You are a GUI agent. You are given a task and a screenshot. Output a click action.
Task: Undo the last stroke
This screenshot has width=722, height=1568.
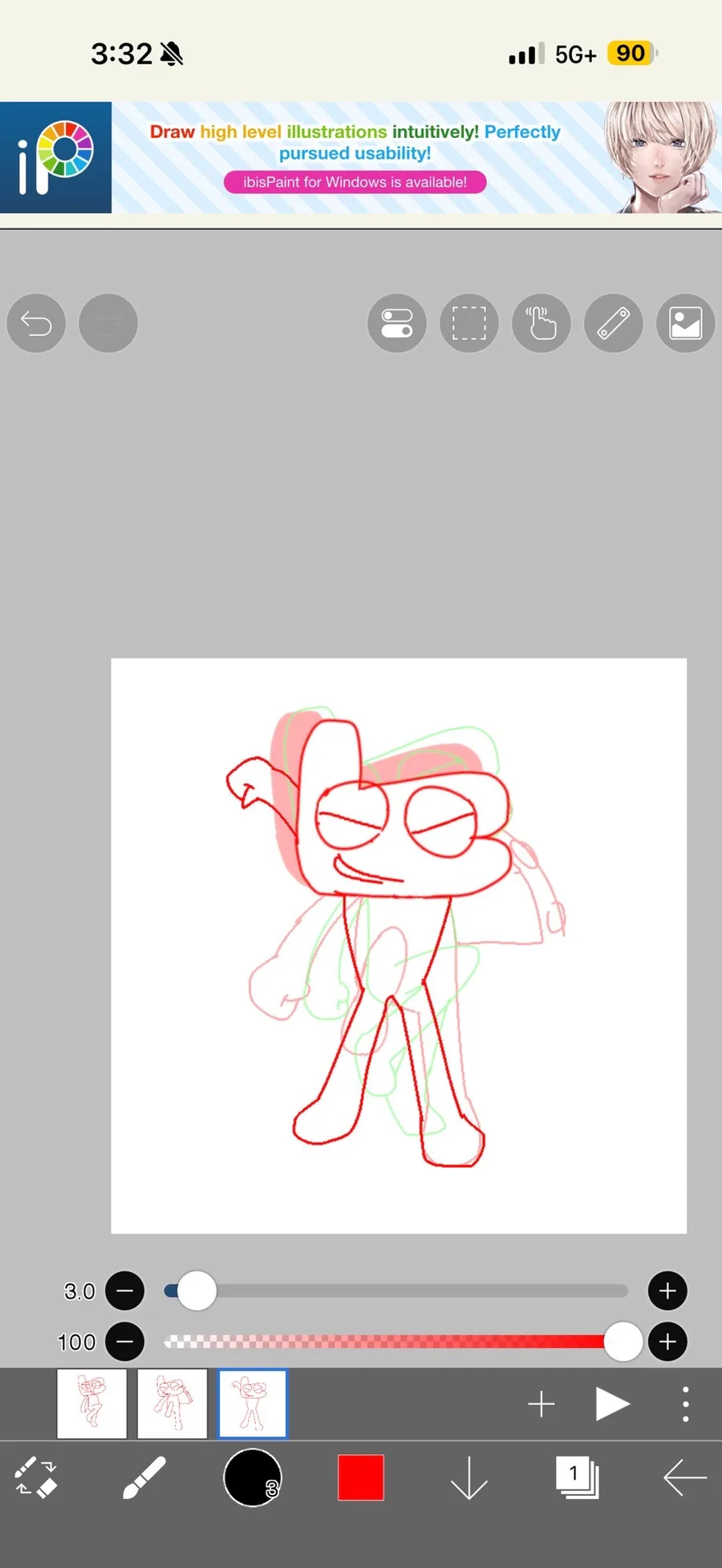click(x=36, y=323)
